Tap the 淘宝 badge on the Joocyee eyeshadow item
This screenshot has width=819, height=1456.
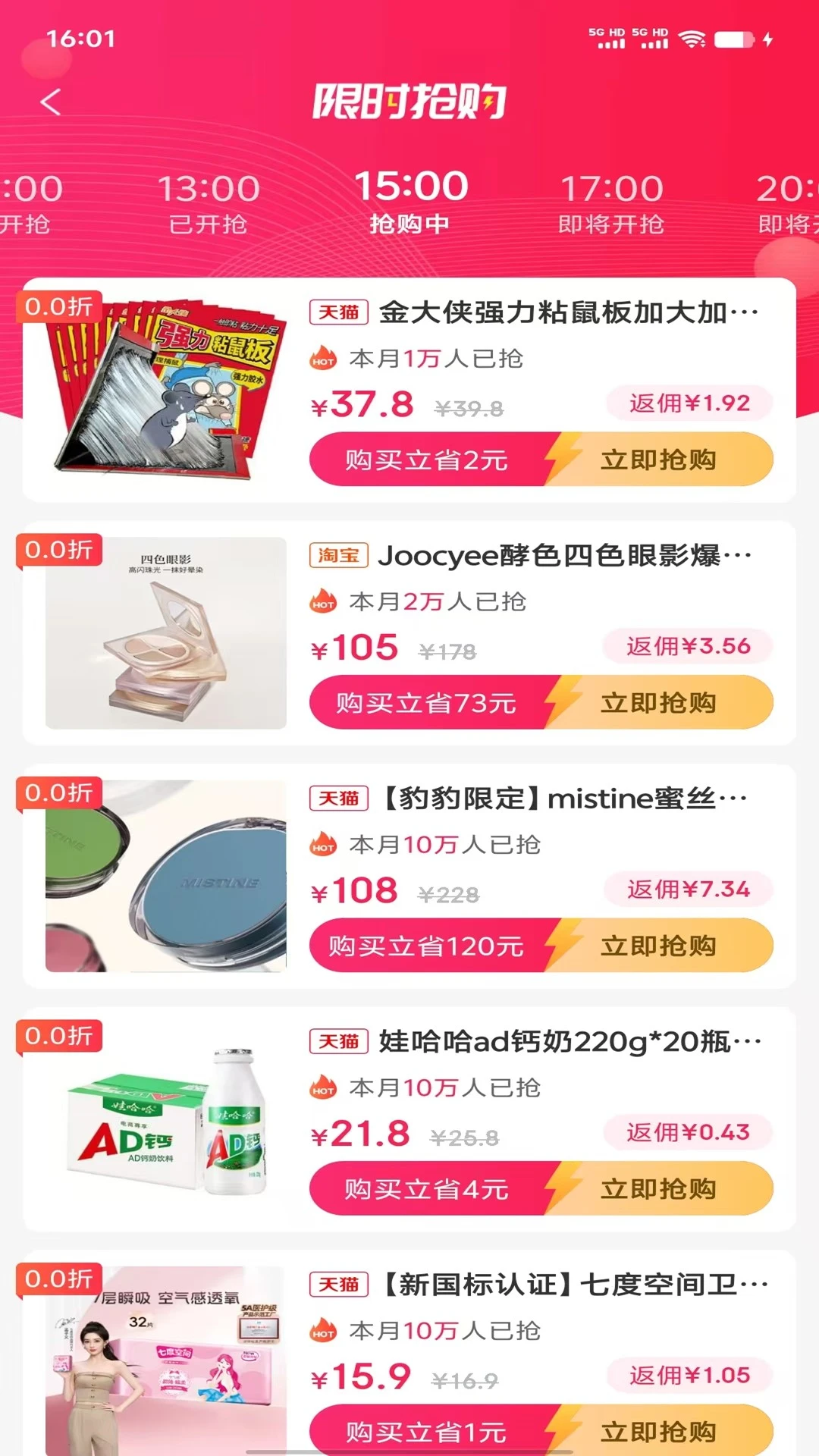click(338, 556)
